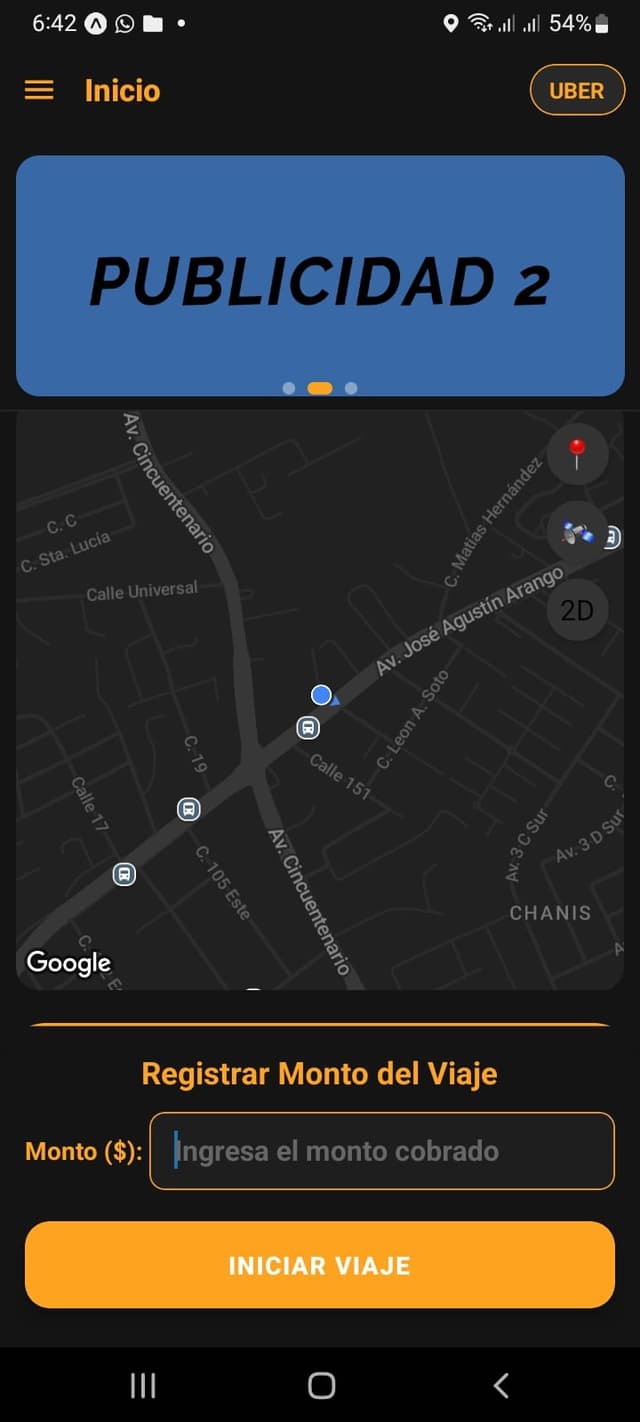640x1422 pixels.
Task: Go back using system navigation
Action: (x=501, y=1385)
